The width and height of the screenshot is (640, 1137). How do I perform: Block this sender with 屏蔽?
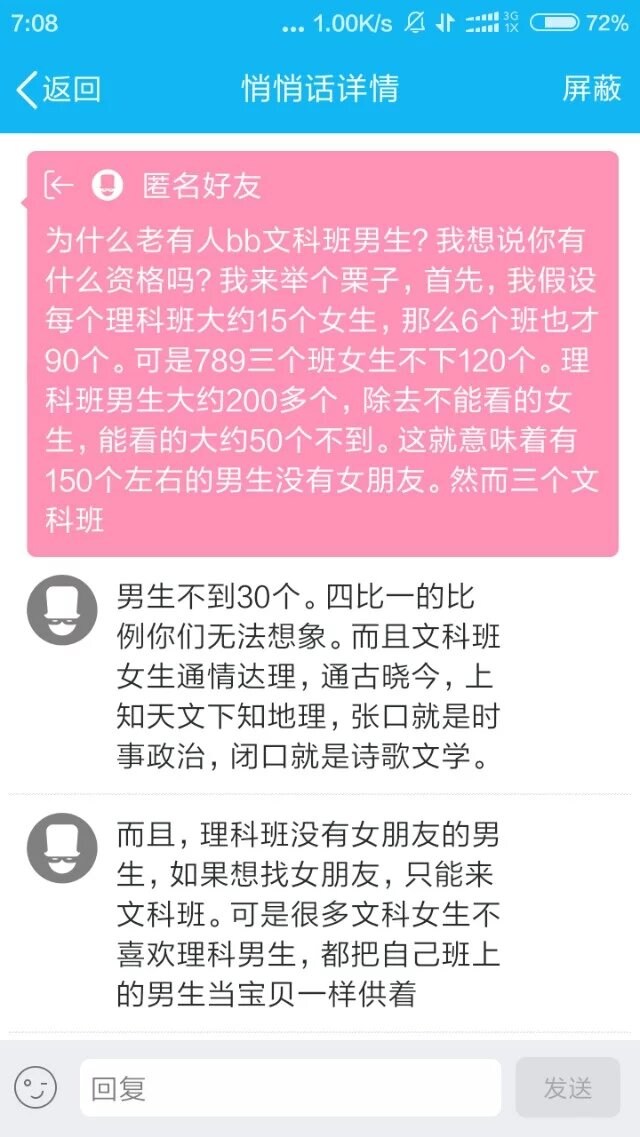click(x=591, y=89)
